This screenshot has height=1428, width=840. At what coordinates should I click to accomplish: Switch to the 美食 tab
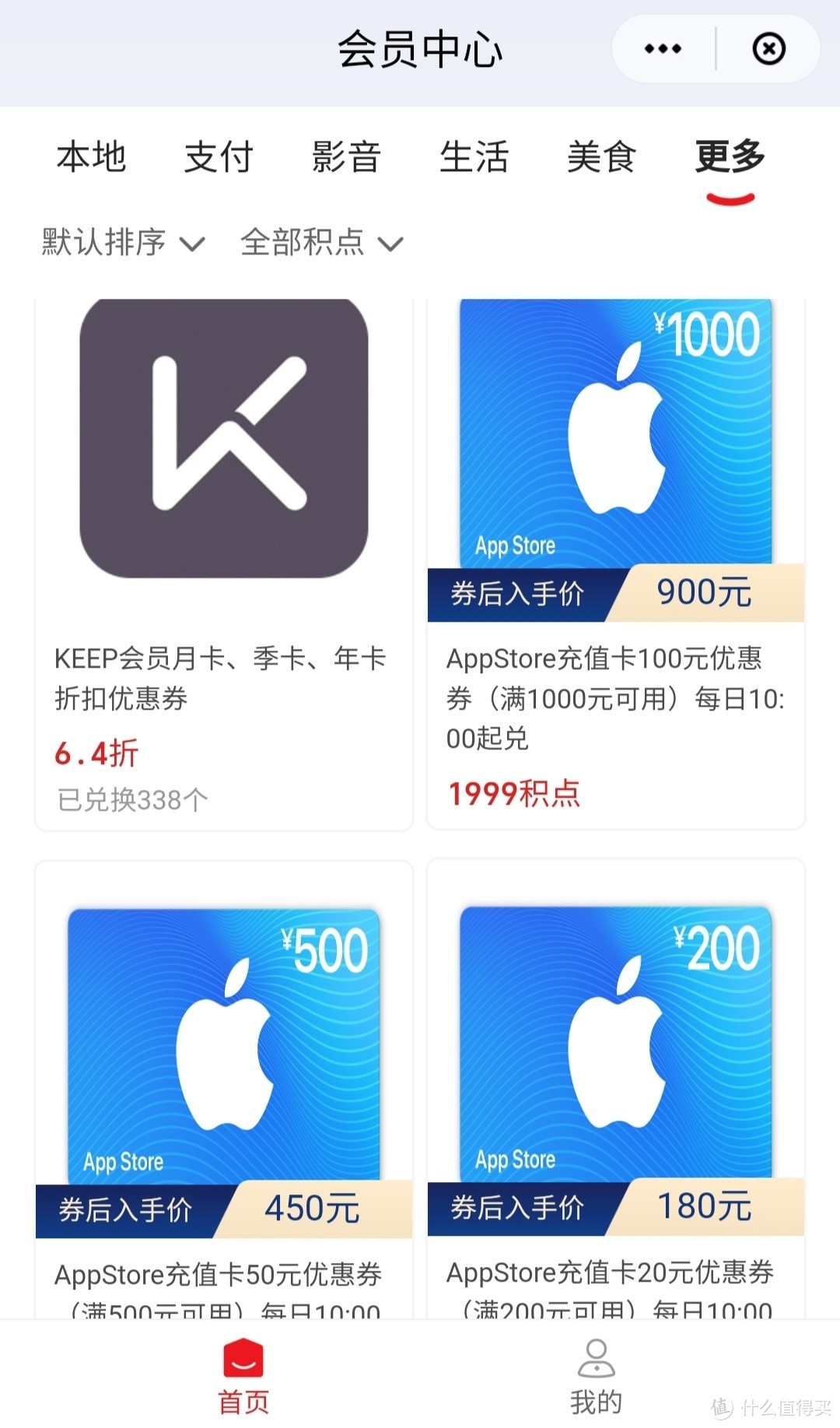600,158
